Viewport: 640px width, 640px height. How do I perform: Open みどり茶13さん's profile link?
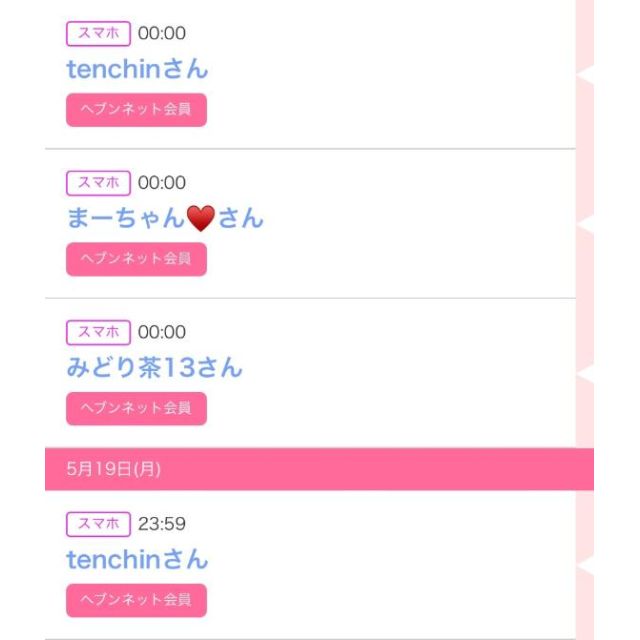click(x=154, y=368)
